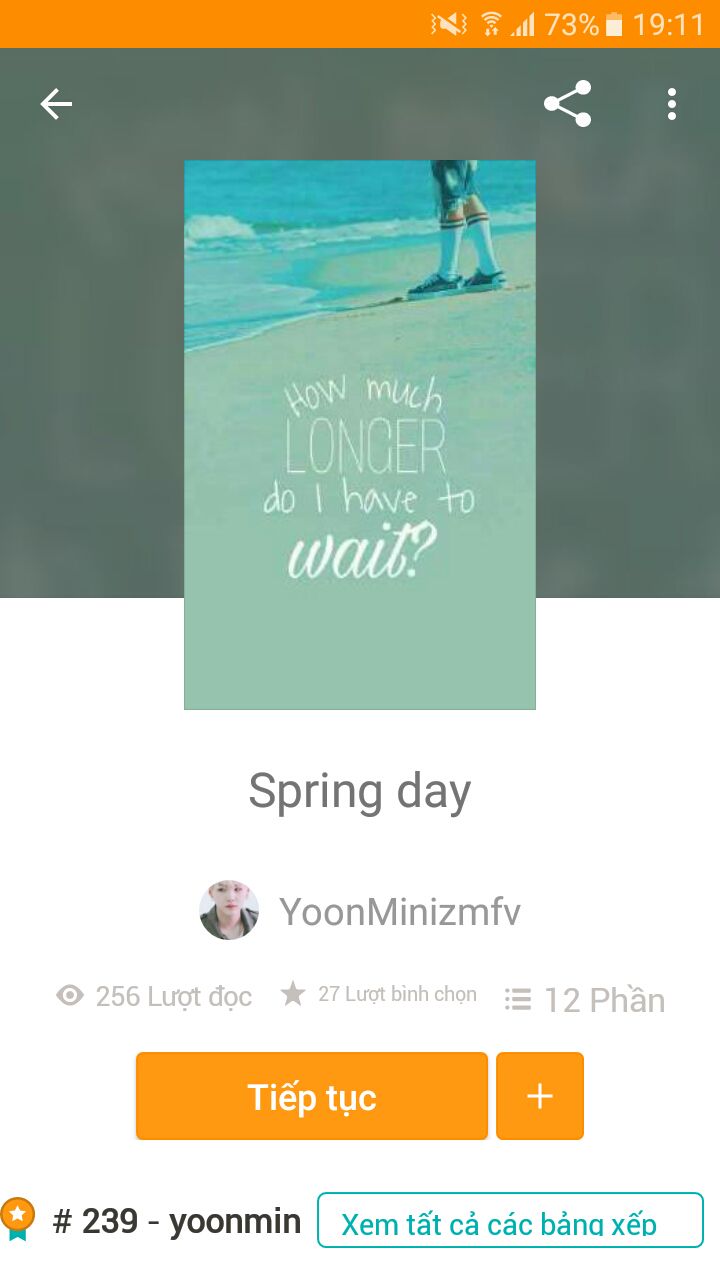Tap Tiếp tục to continue reading

click(312, 1096)
